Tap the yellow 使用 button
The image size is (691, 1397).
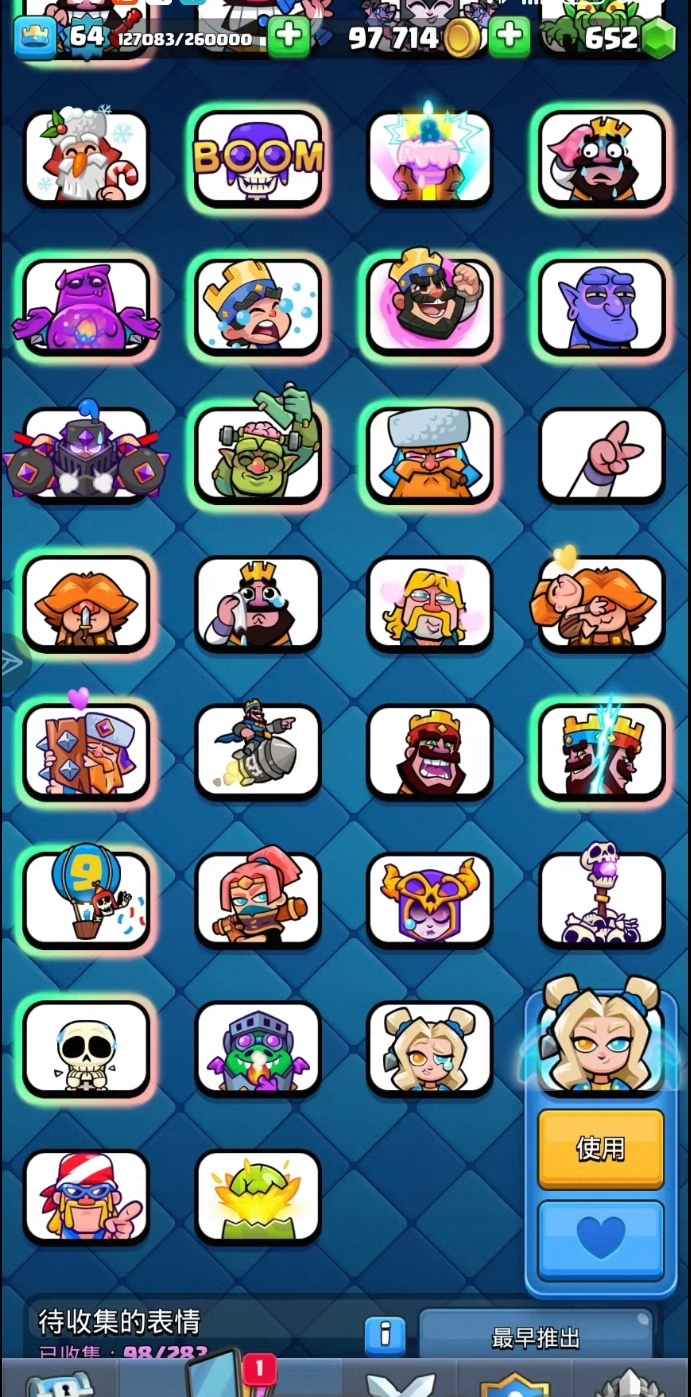click(600, 1149)
